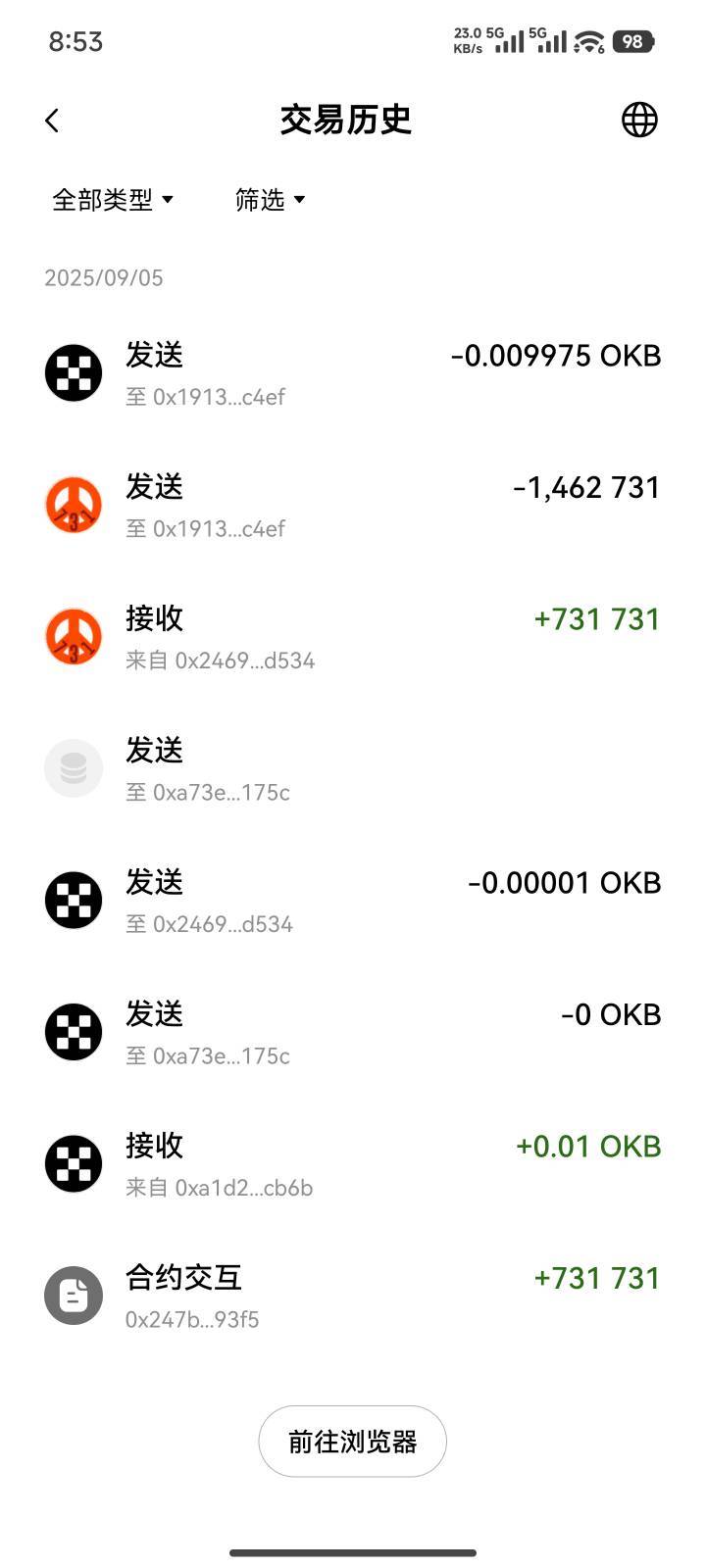Viewport: 706px width, 1568px height.
Task: Open the 合约交互 transaction 0x247b...93f5
Action: 353,1296
